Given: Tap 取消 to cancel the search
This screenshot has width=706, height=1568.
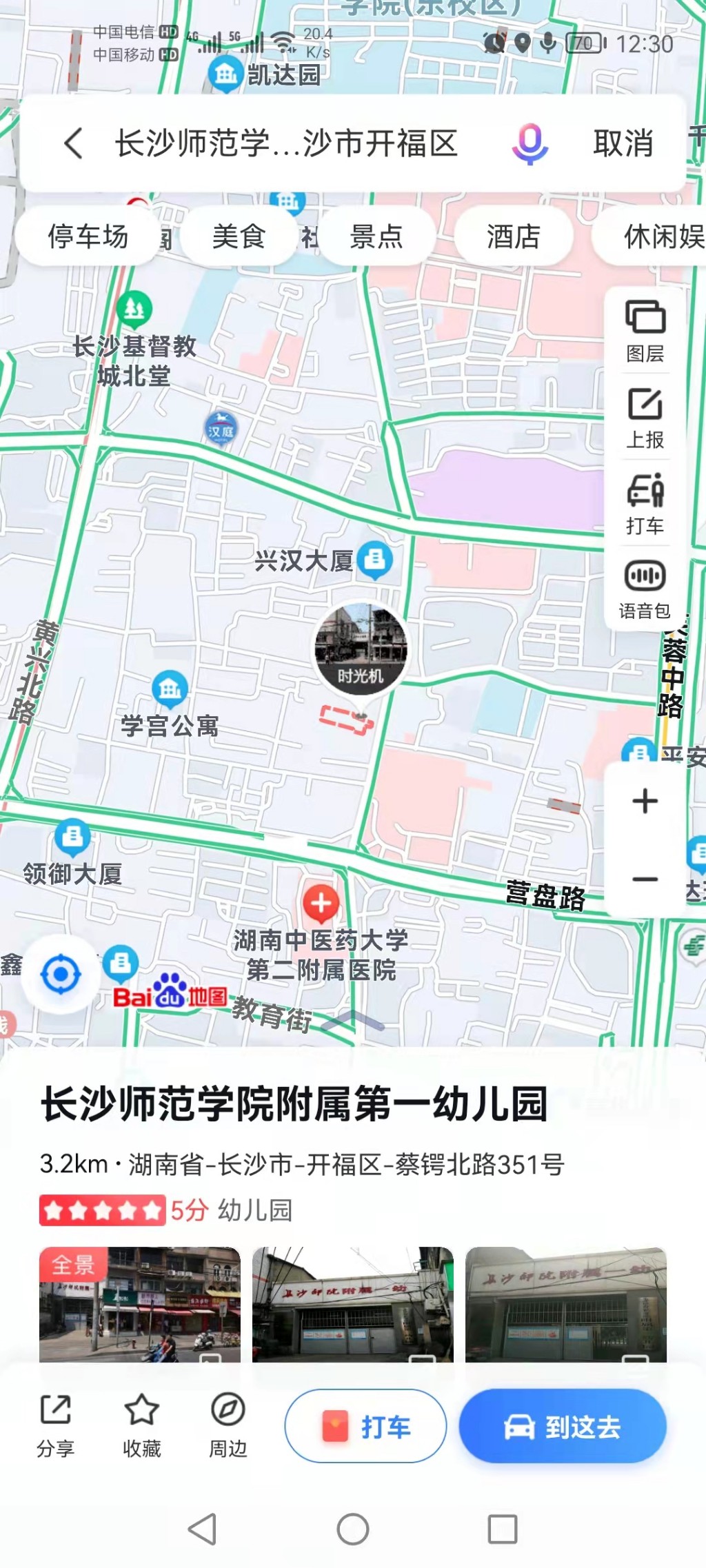Looking at the screenshot, I should click(623, 143).
